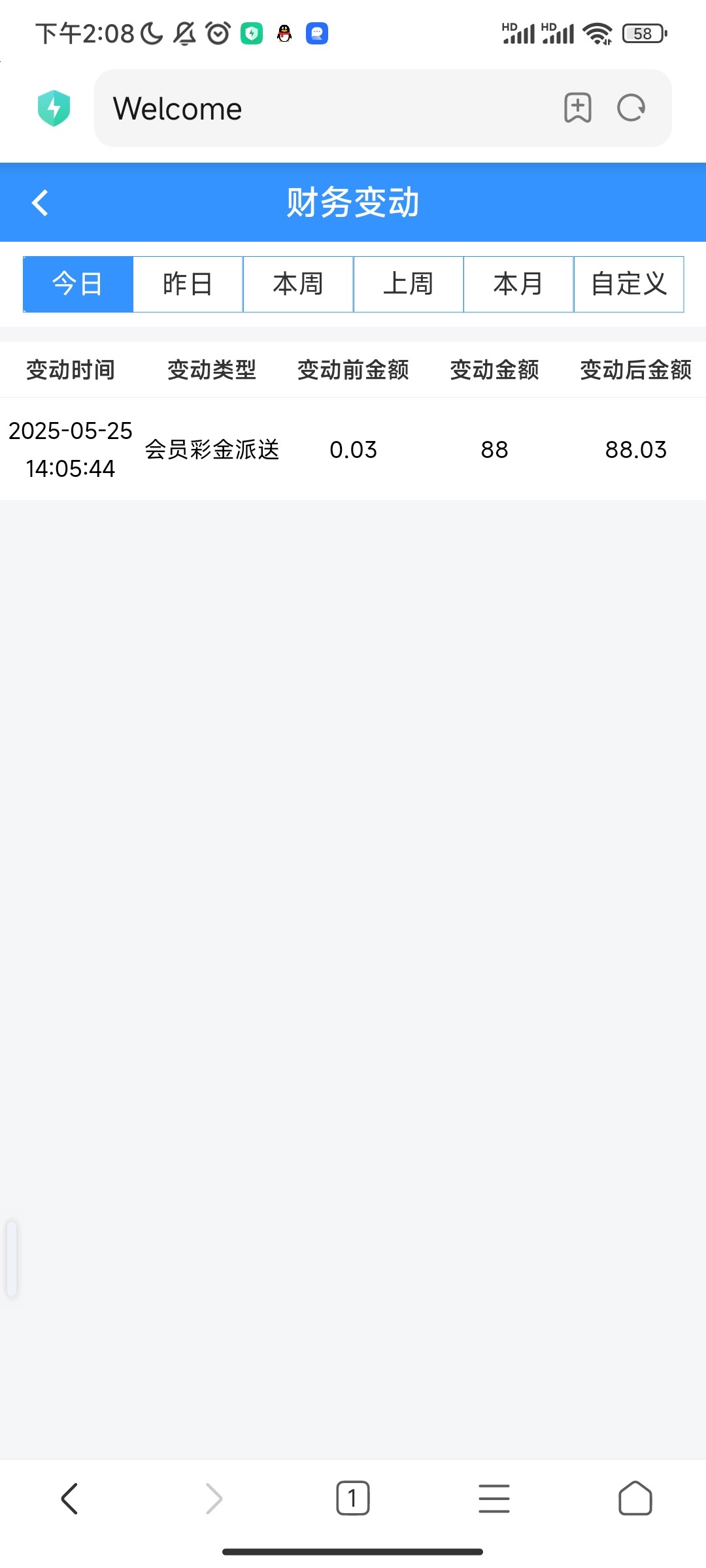Image resolution: width=706 pixels, height=1568 pixels.
Task: Reload the current page
Action: click(x=631, y=108)
